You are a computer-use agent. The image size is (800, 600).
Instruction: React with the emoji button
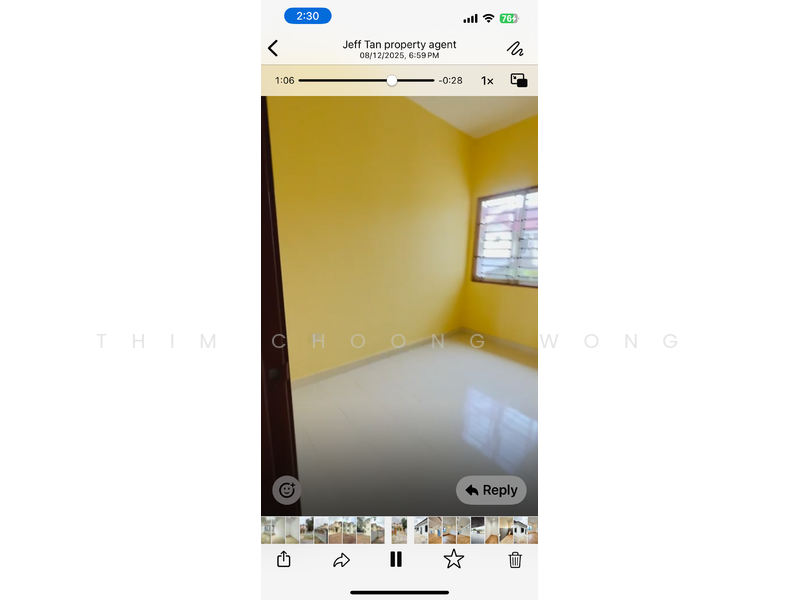coord(287,490)
